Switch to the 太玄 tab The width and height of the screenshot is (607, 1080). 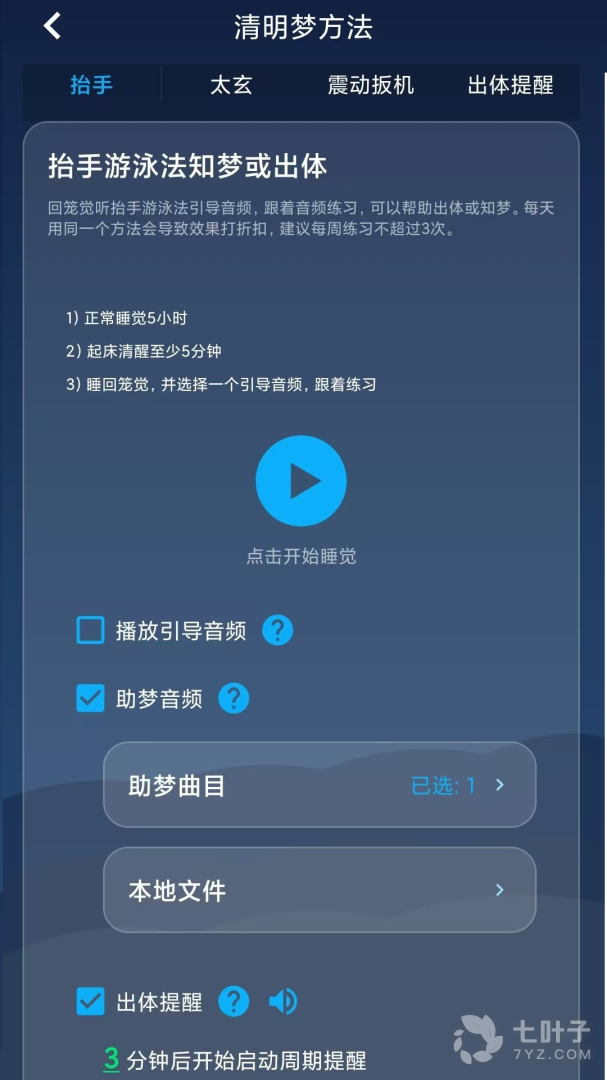(x=231, y=85)
